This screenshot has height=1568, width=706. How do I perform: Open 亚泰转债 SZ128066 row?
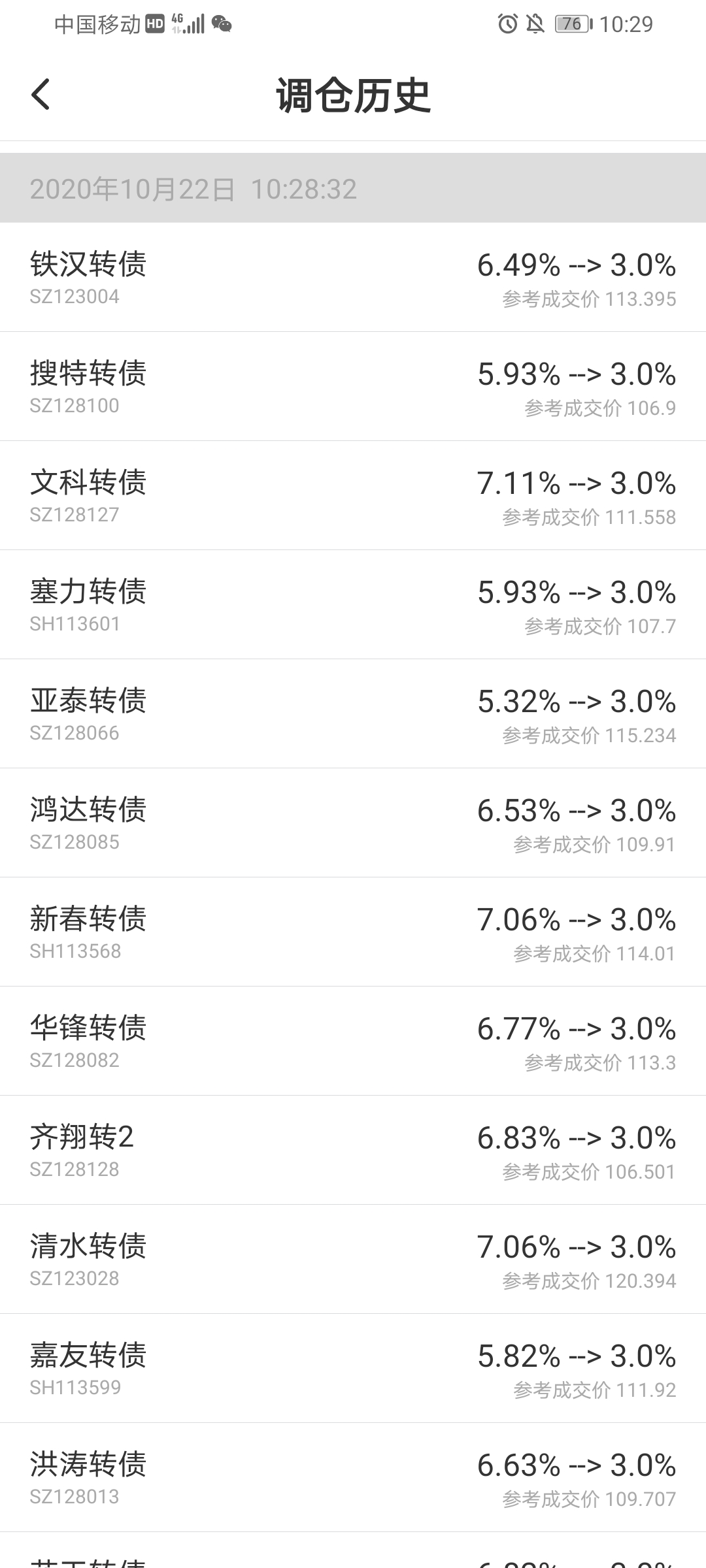coord(353,713)
